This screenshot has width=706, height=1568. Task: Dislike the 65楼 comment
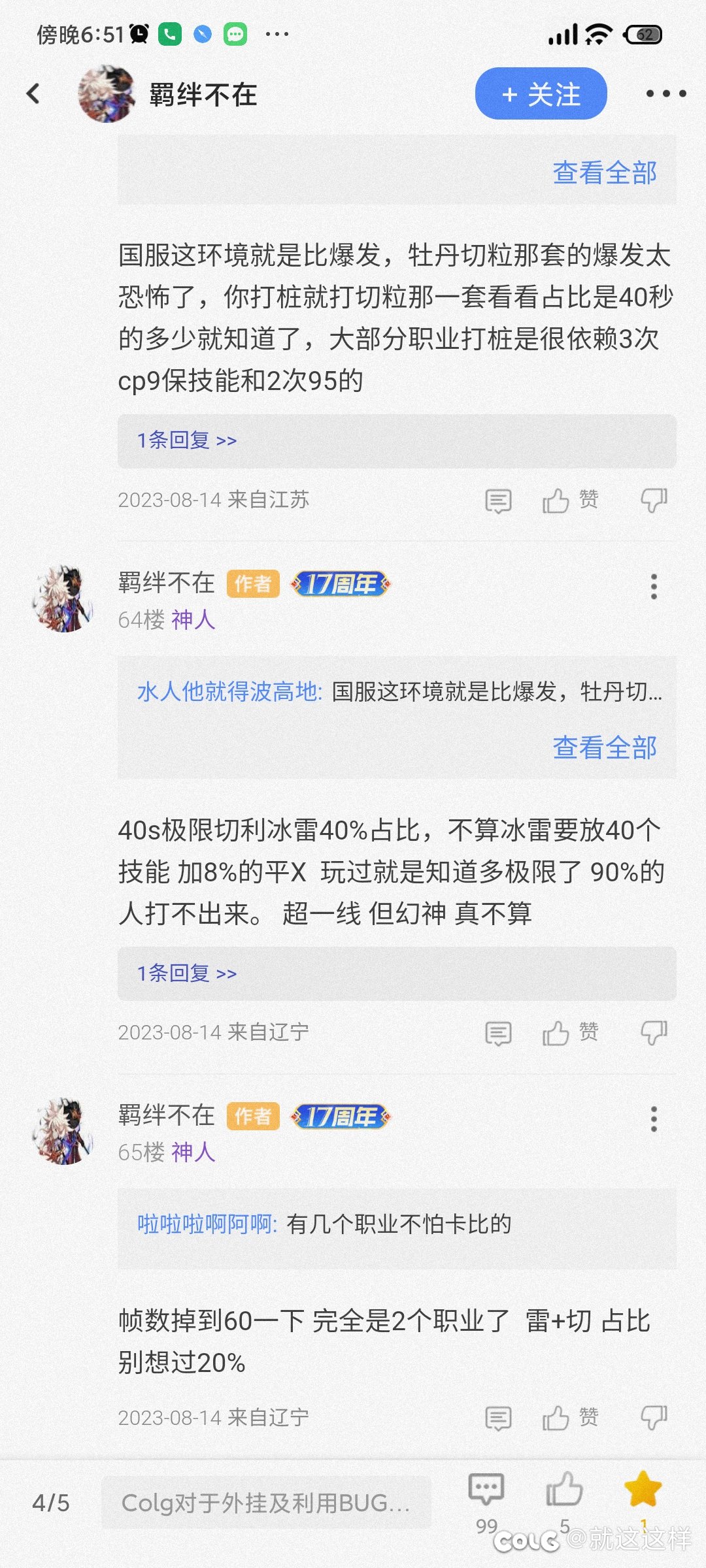tap(654, 1418)
